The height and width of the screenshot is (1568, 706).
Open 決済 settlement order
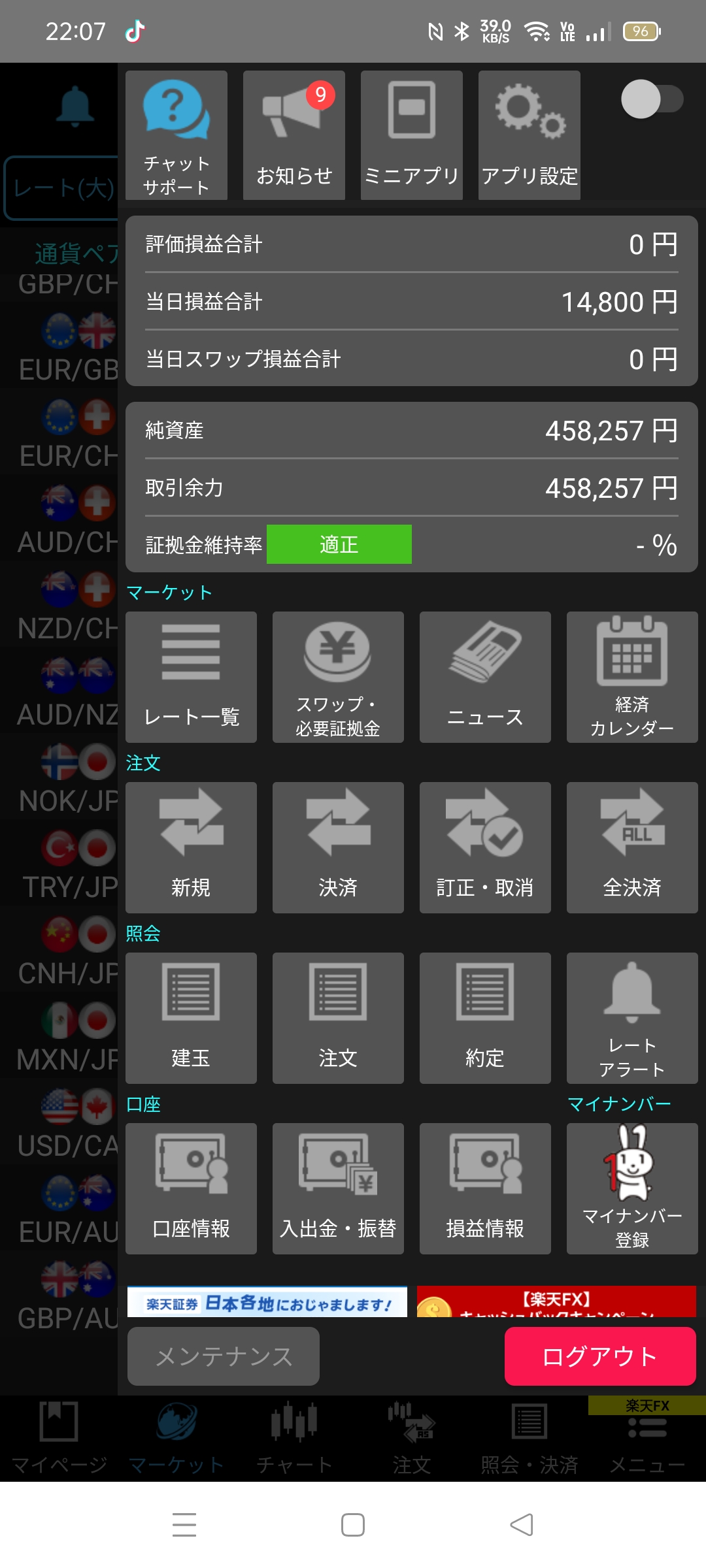coord(338,847)
